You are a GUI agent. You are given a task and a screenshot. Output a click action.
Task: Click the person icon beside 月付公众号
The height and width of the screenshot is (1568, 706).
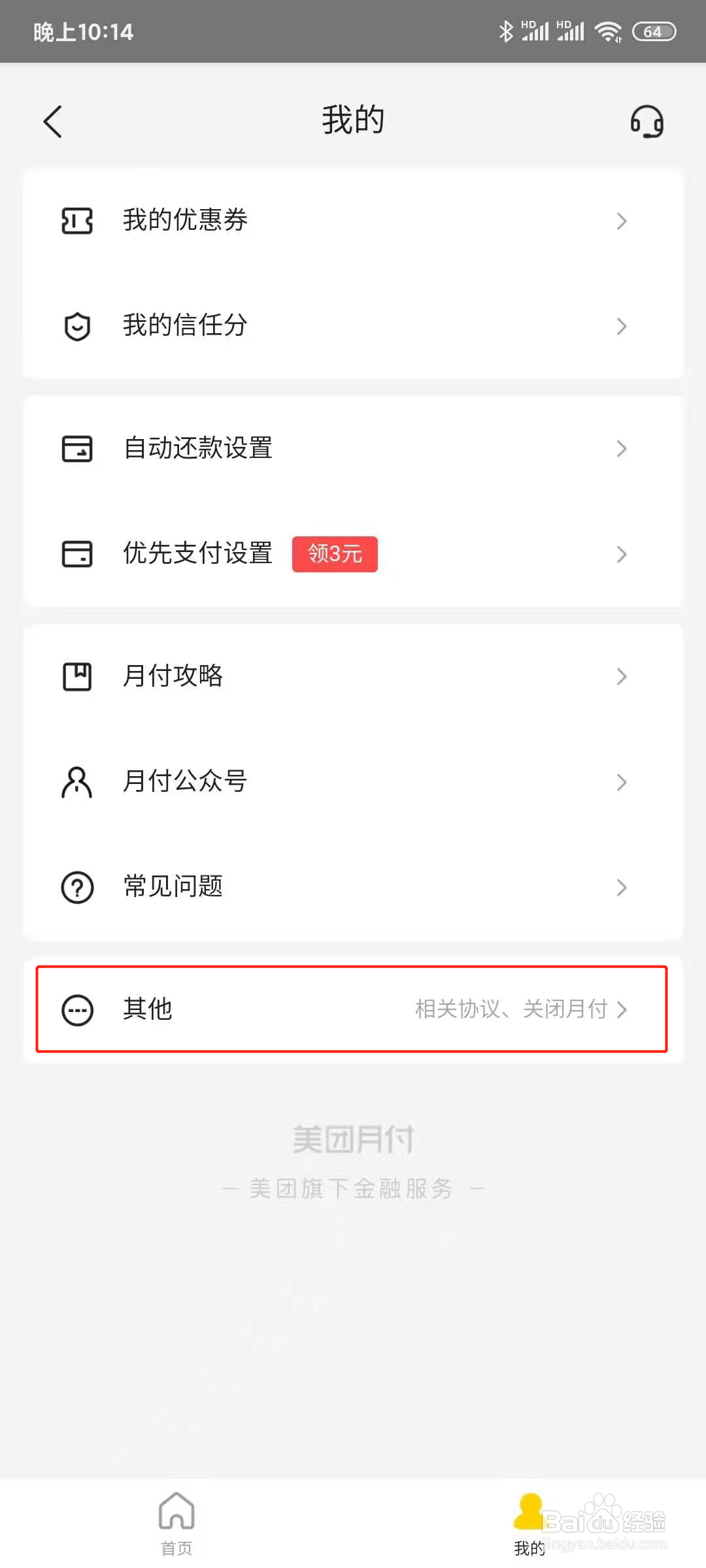click(x=76, y=782)
